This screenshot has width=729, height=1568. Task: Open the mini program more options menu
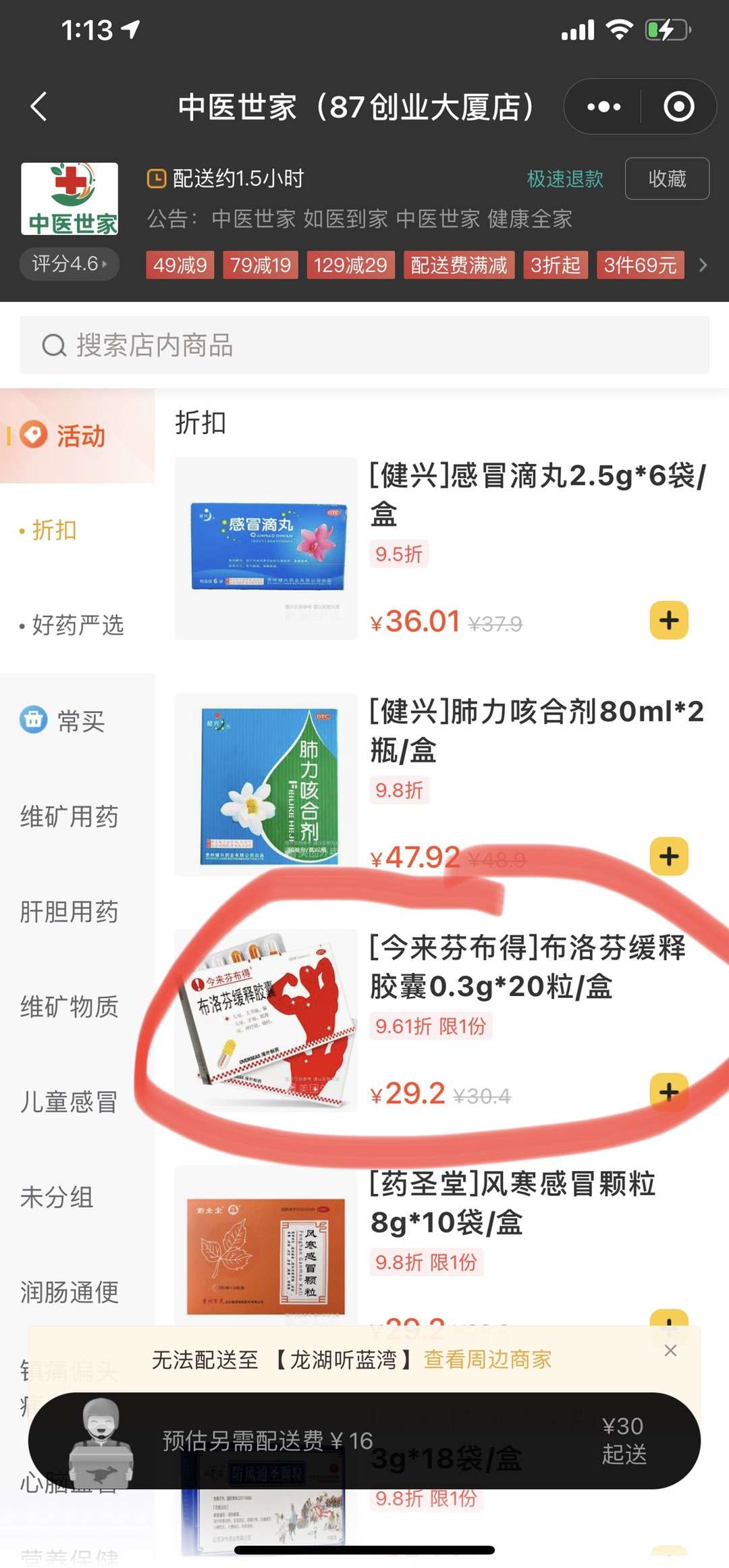coord(603,107)
